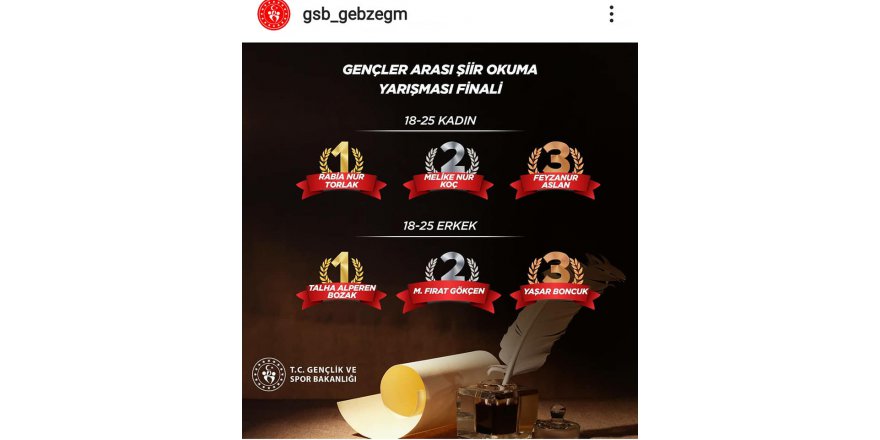Open the gsb_gebzegm username link
Image resolution: width=880 pixels, height=440 pixels.
coord(354,15)
